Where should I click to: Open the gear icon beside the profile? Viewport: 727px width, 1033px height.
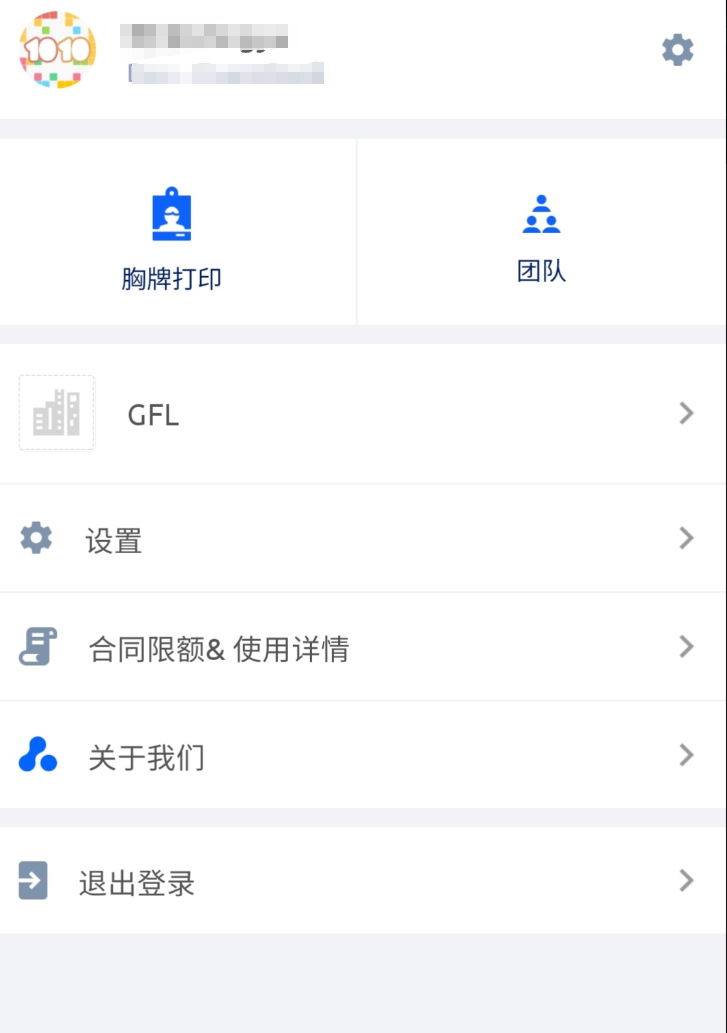tap(677, 50)
